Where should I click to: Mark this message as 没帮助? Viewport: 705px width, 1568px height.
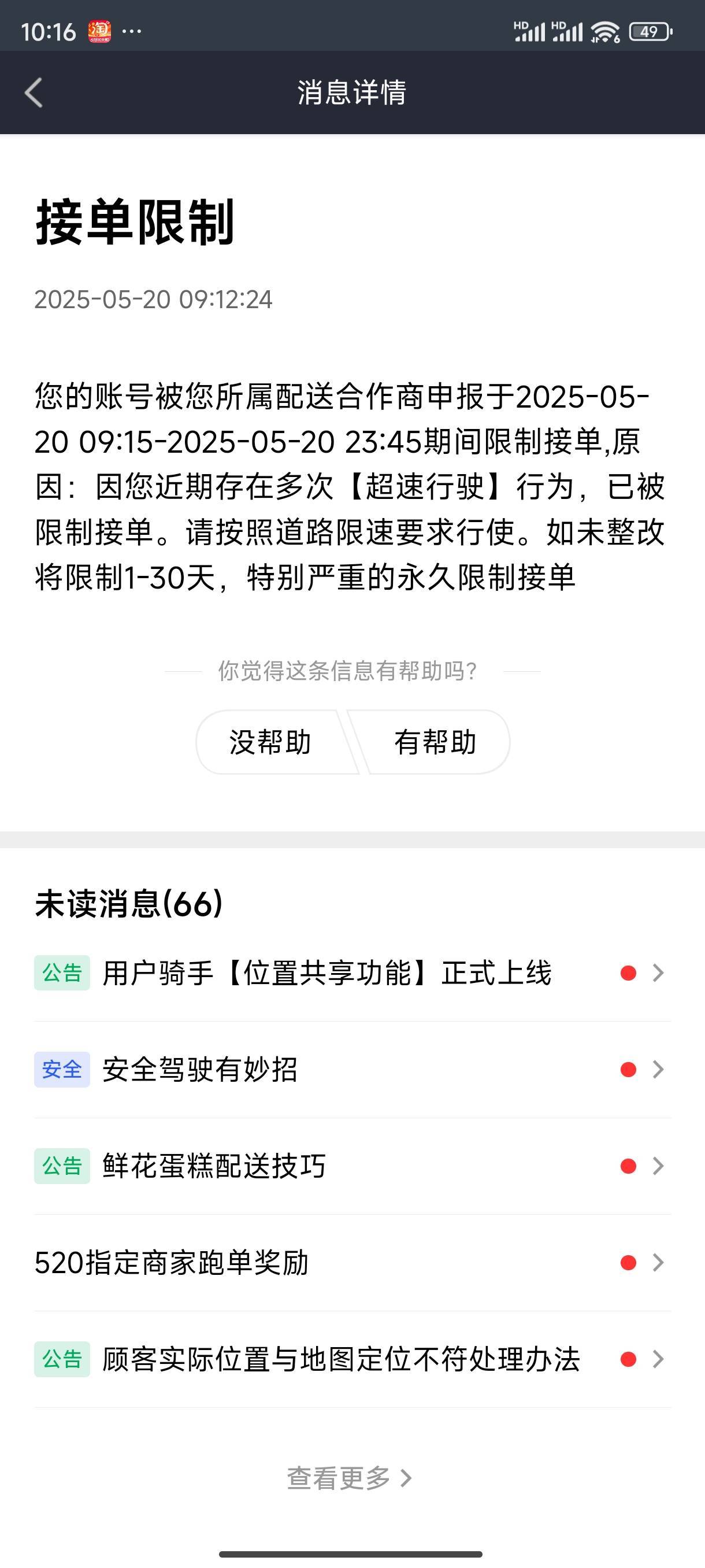[275, 742]
